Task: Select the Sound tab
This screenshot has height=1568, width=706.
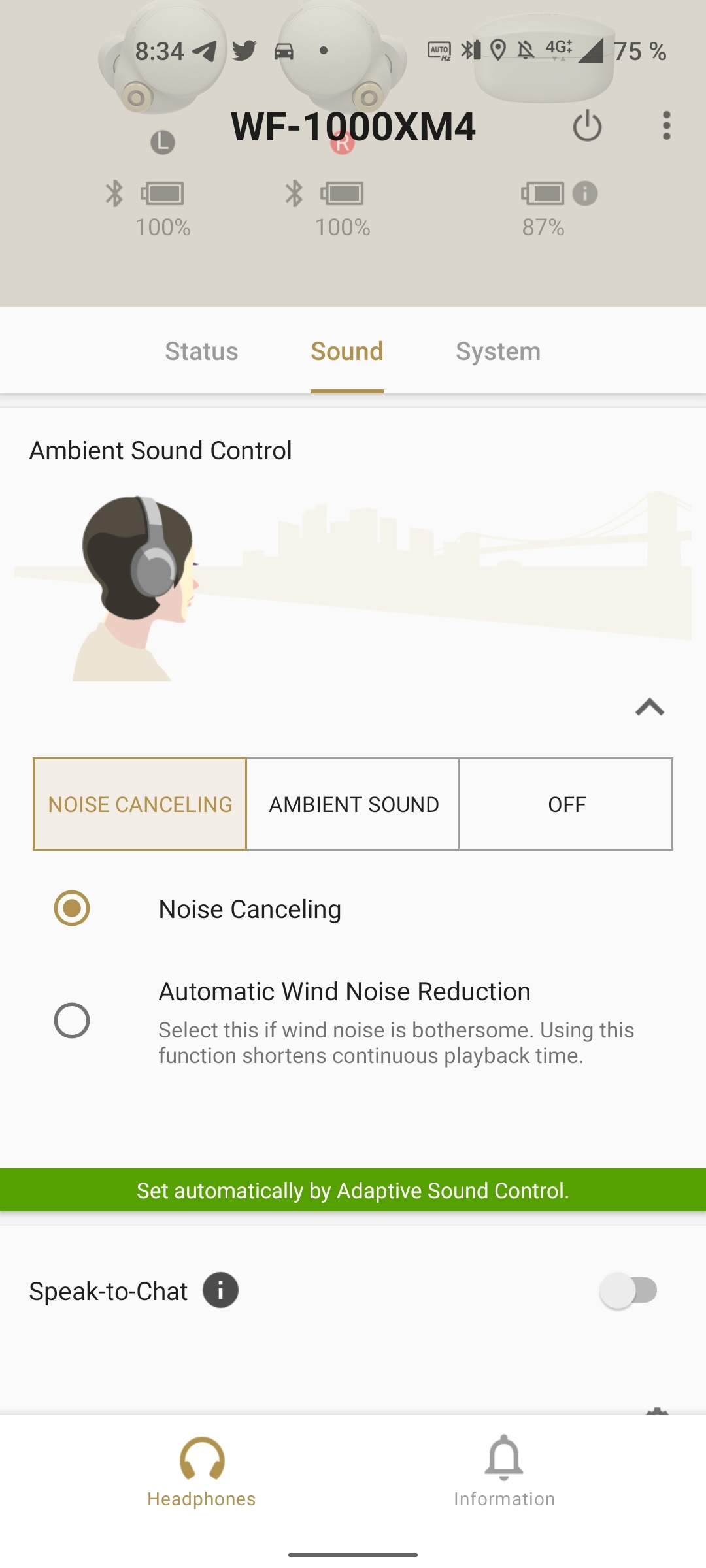Action: click(x=346, y=351)
